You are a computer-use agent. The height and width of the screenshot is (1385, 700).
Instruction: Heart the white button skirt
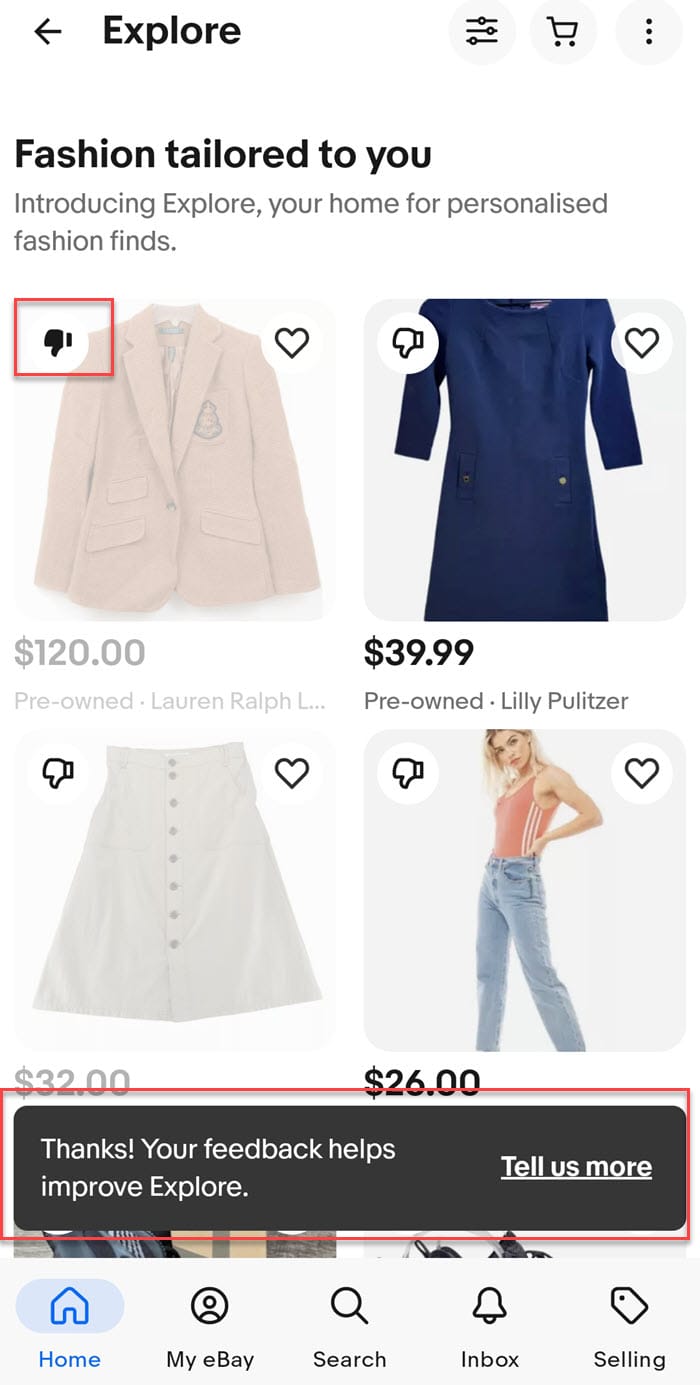[x=292, y=773]
